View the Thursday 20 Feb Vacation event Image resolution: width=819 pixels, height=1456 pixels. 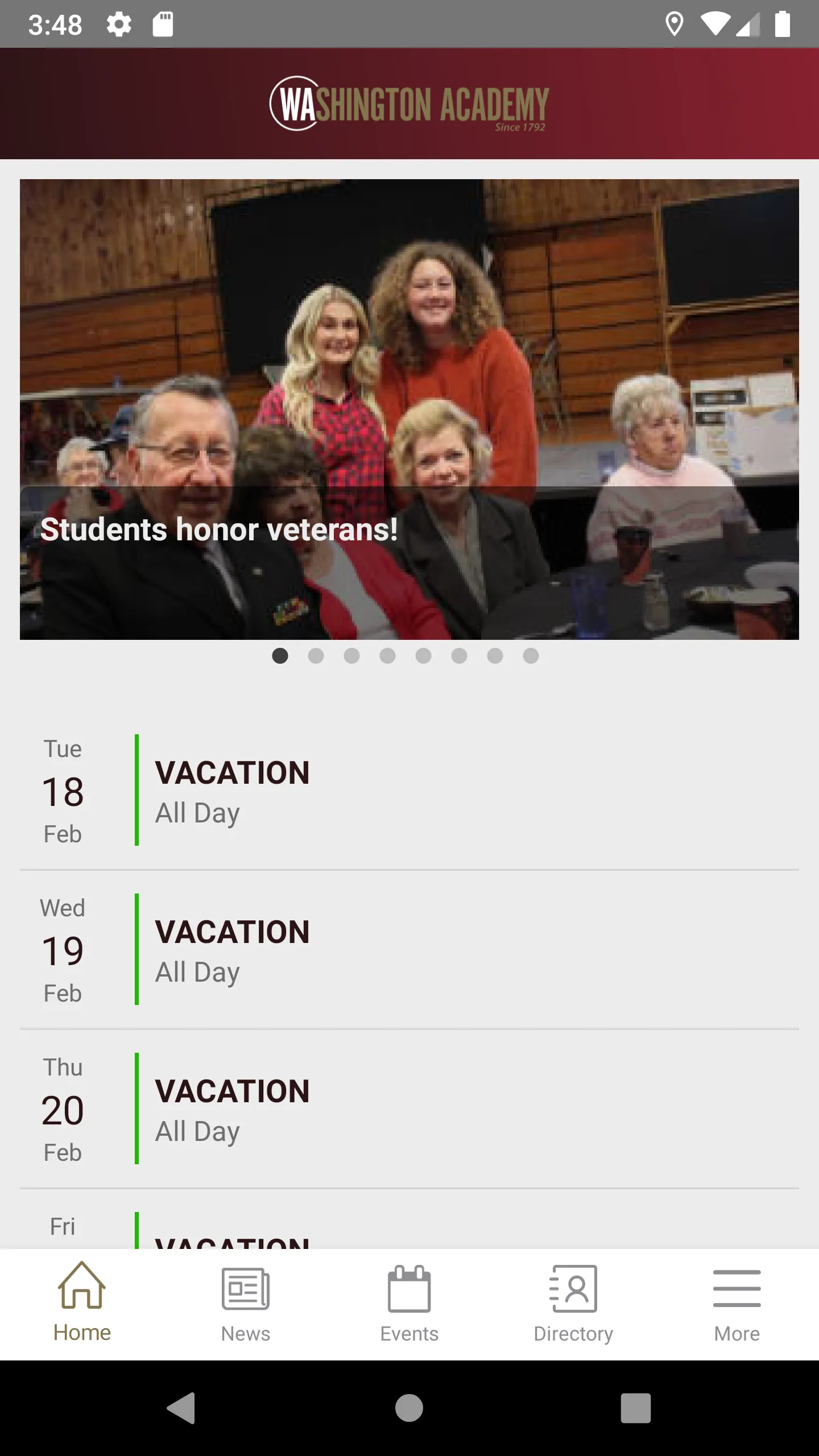click(x=409, y=1109)
